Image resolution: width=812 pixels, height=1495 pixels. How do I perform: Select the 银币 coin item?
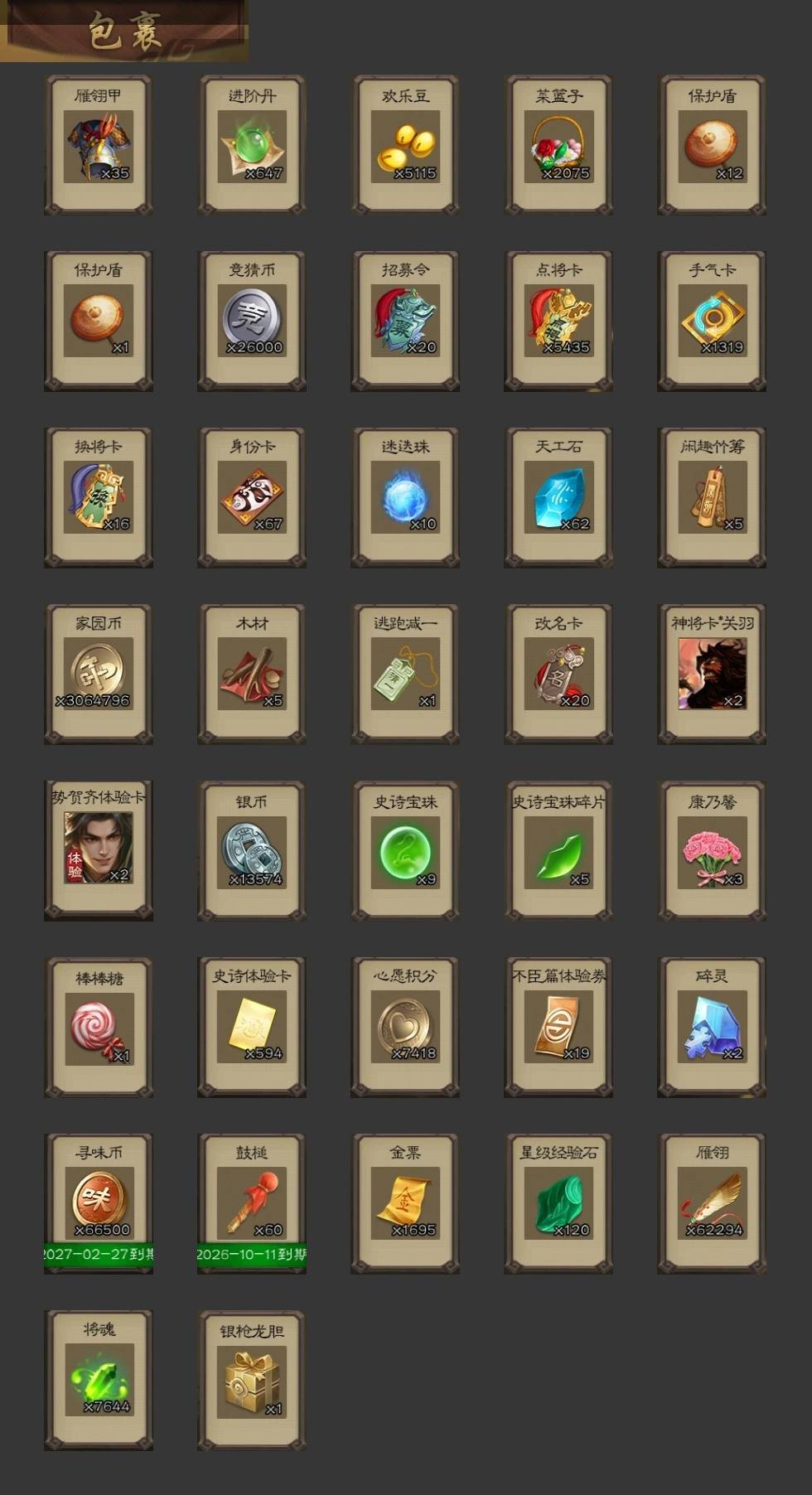click(252, 850)
